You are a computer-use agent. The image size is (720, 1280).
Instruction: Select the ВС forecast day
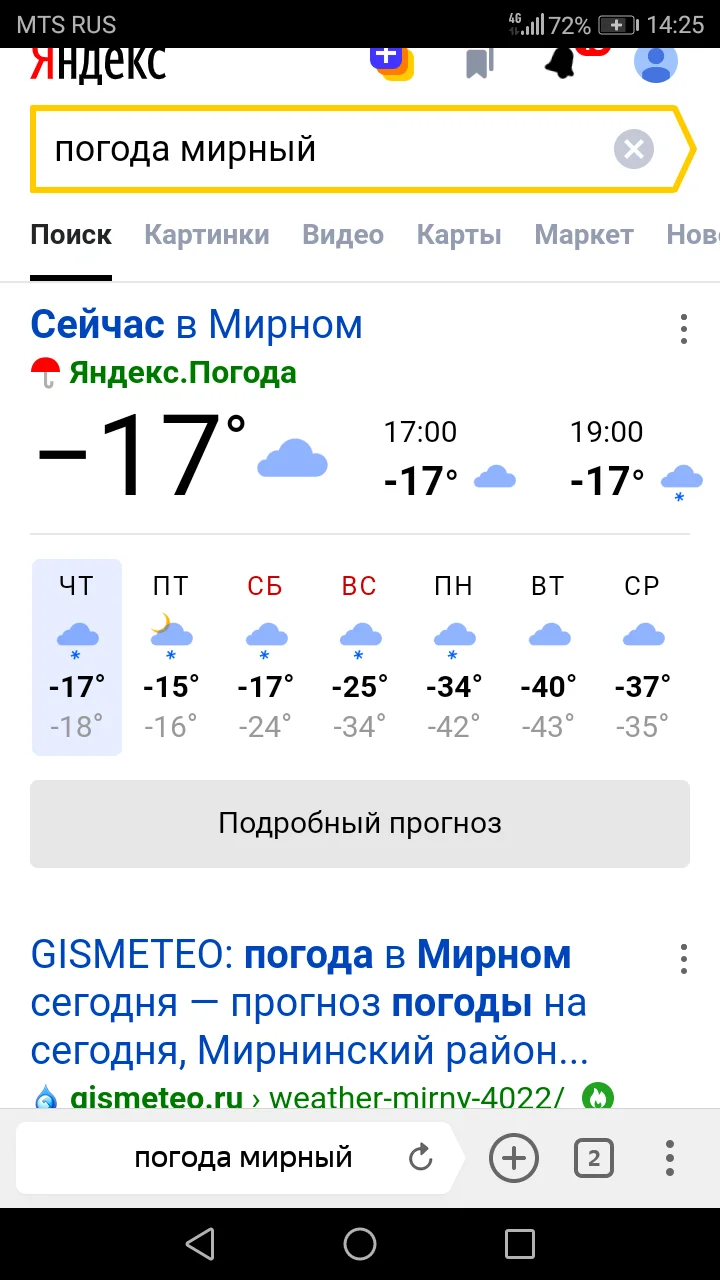pos(359,657)
